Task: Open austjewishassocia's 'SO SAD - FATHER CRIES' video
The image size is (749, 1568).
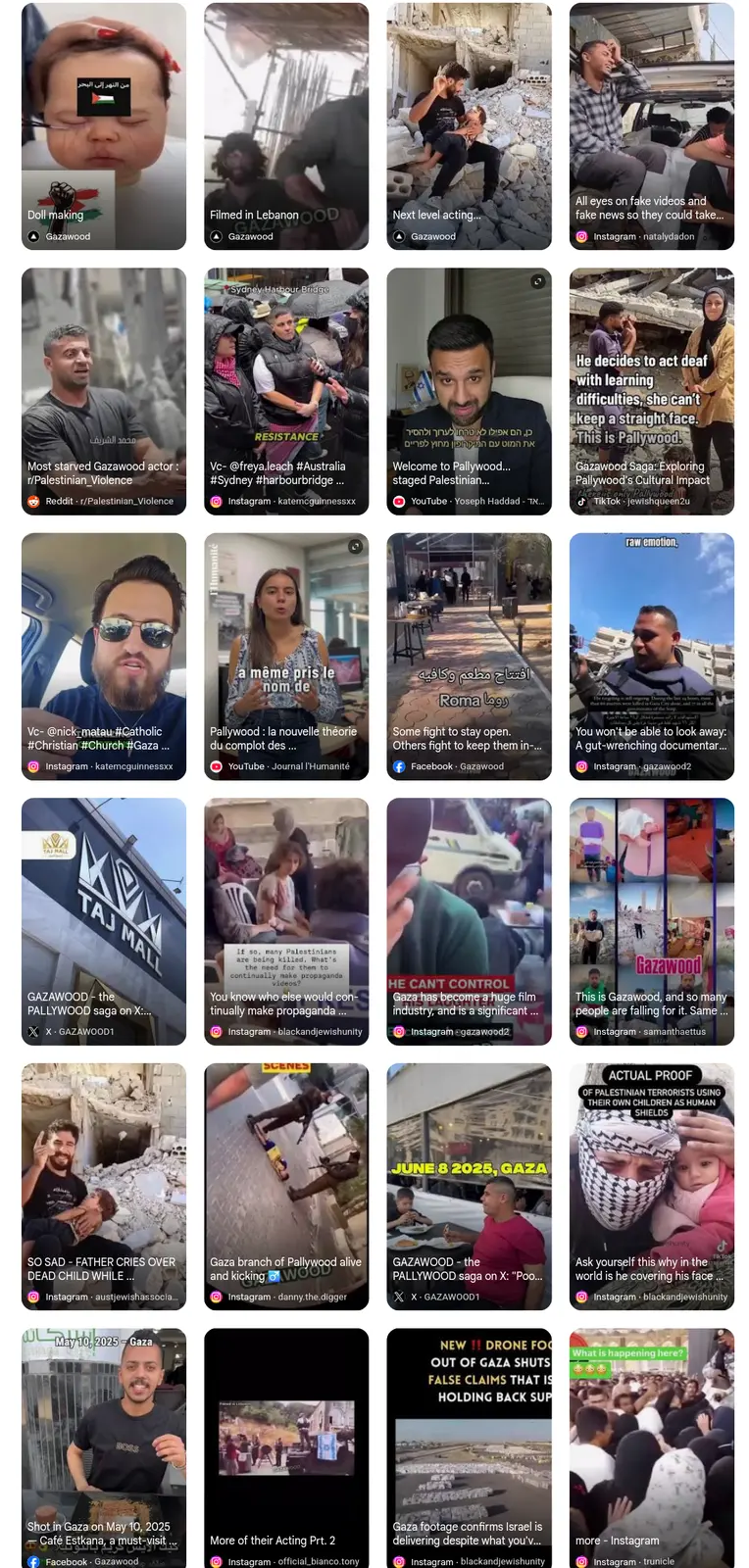Action: (x=104, y=1184)
